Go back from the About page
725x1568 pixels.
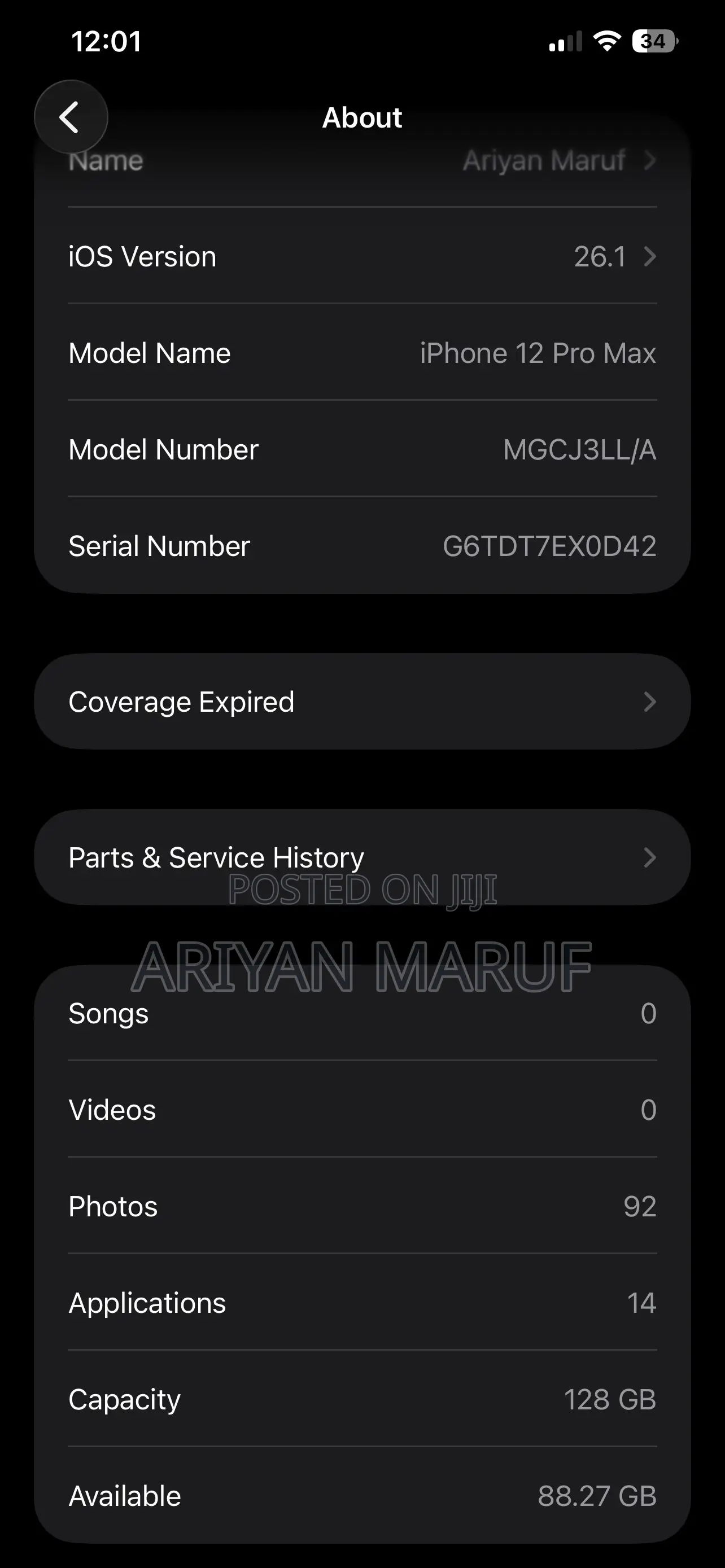(71, 116)
